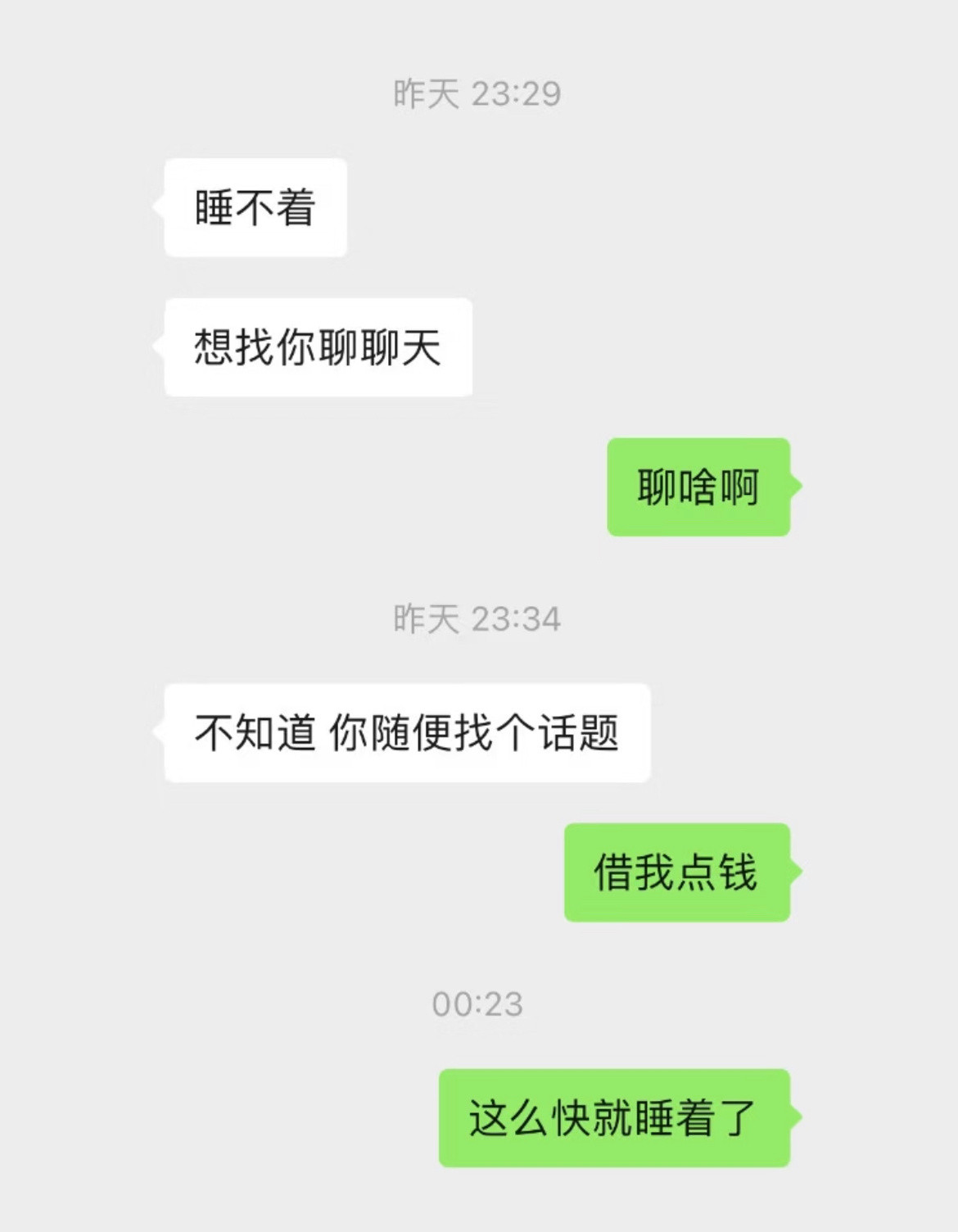Click the first incoming message bubble
The height and width of the screenshot is (1232, 958).
254,207
